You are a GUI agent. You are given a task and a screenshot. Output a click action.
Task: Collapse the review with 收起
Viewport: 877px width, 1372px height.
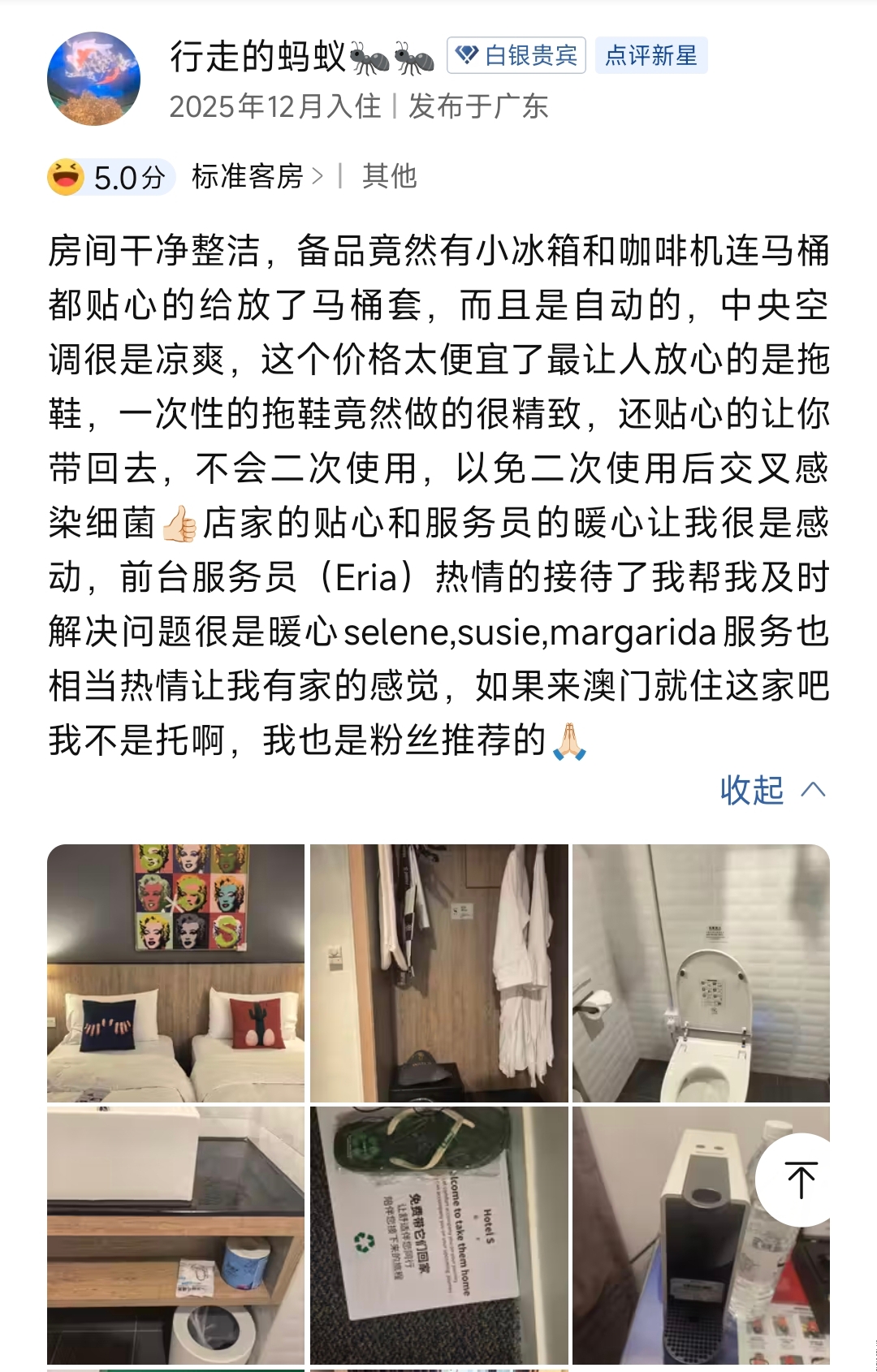[x=771, y=790]
